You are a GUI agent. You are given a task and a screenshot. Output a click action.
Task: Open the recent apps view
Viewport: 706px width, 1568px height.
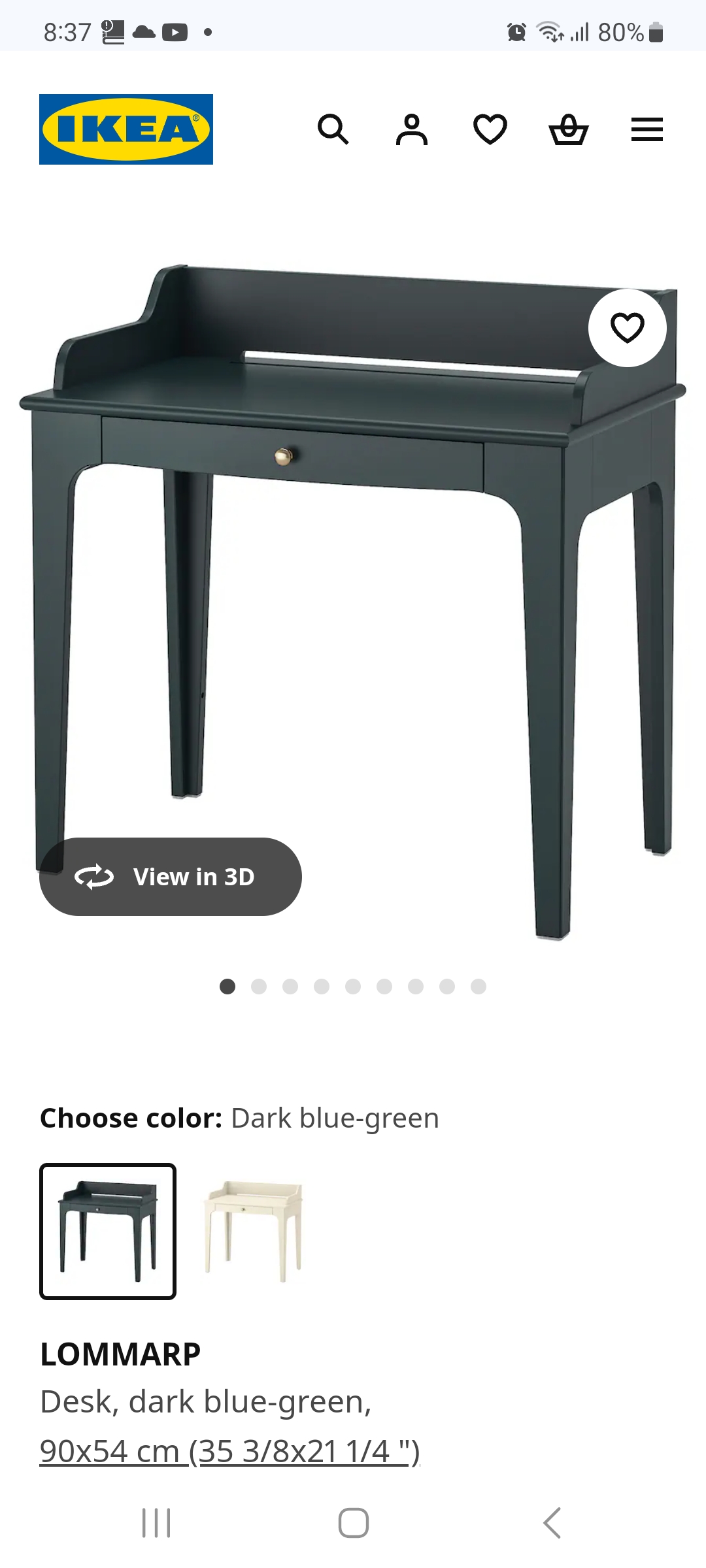[x=156, y=1523]
